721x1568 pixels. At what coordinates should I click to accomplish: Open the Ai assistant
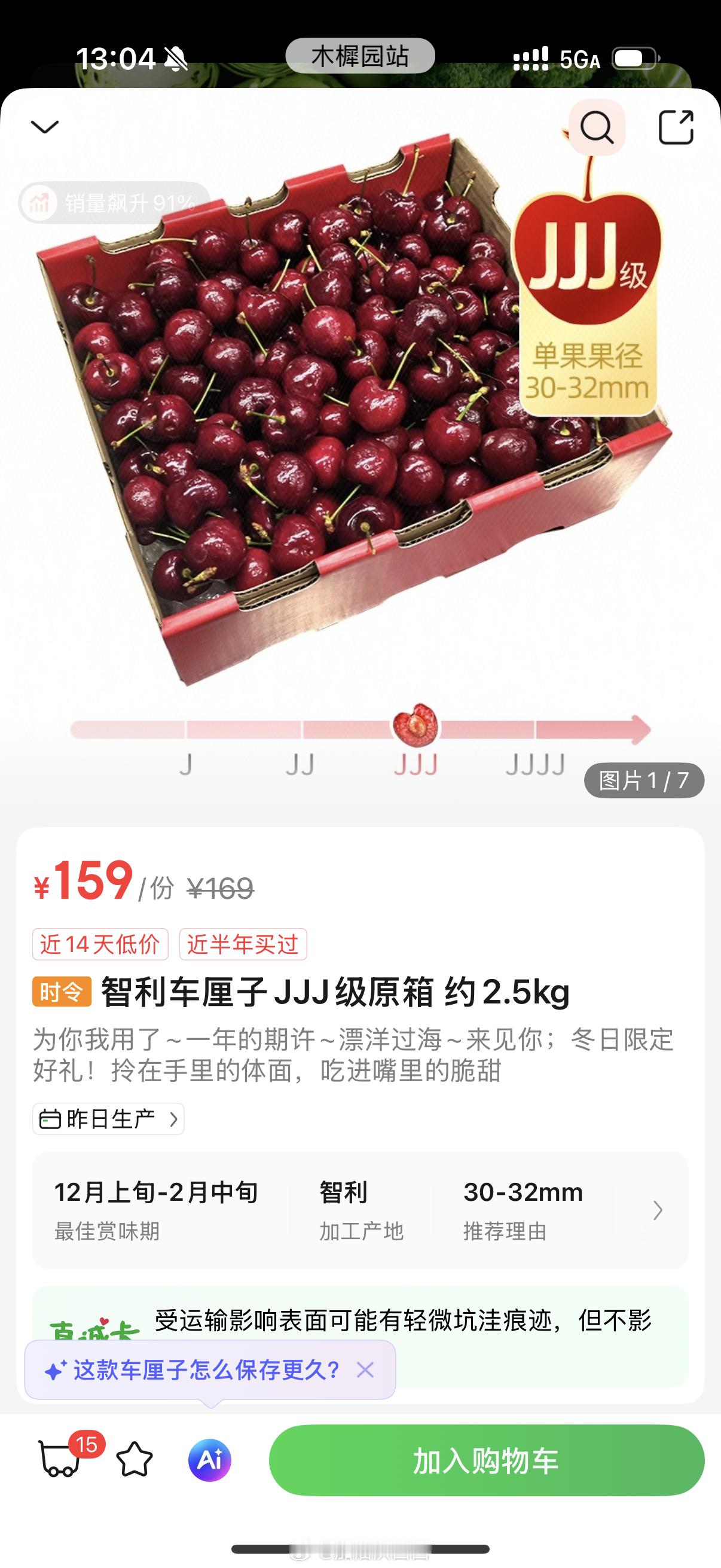point(210,1460)
